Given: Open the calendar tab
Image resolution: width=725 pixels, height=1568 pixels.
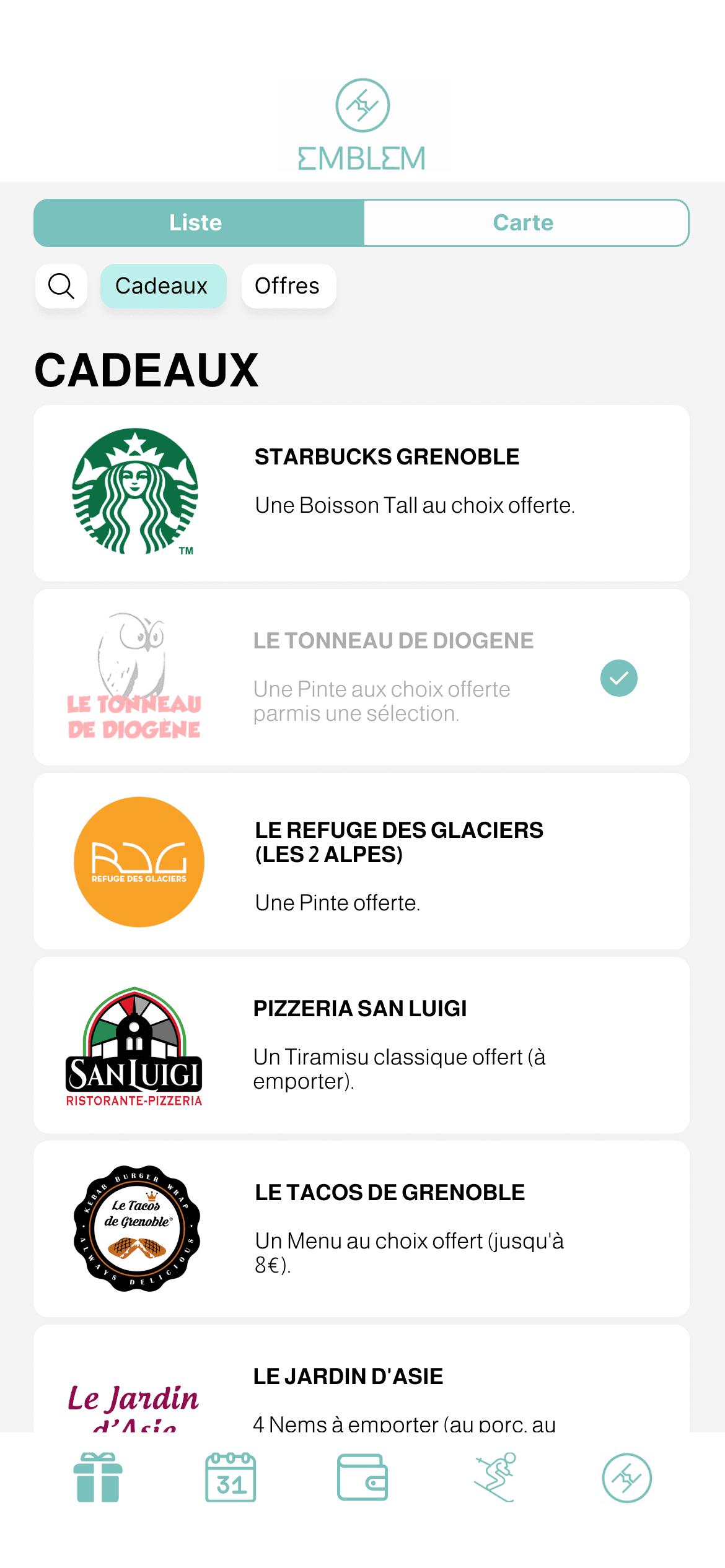Looking at the screenshot, I should 231,1478.
